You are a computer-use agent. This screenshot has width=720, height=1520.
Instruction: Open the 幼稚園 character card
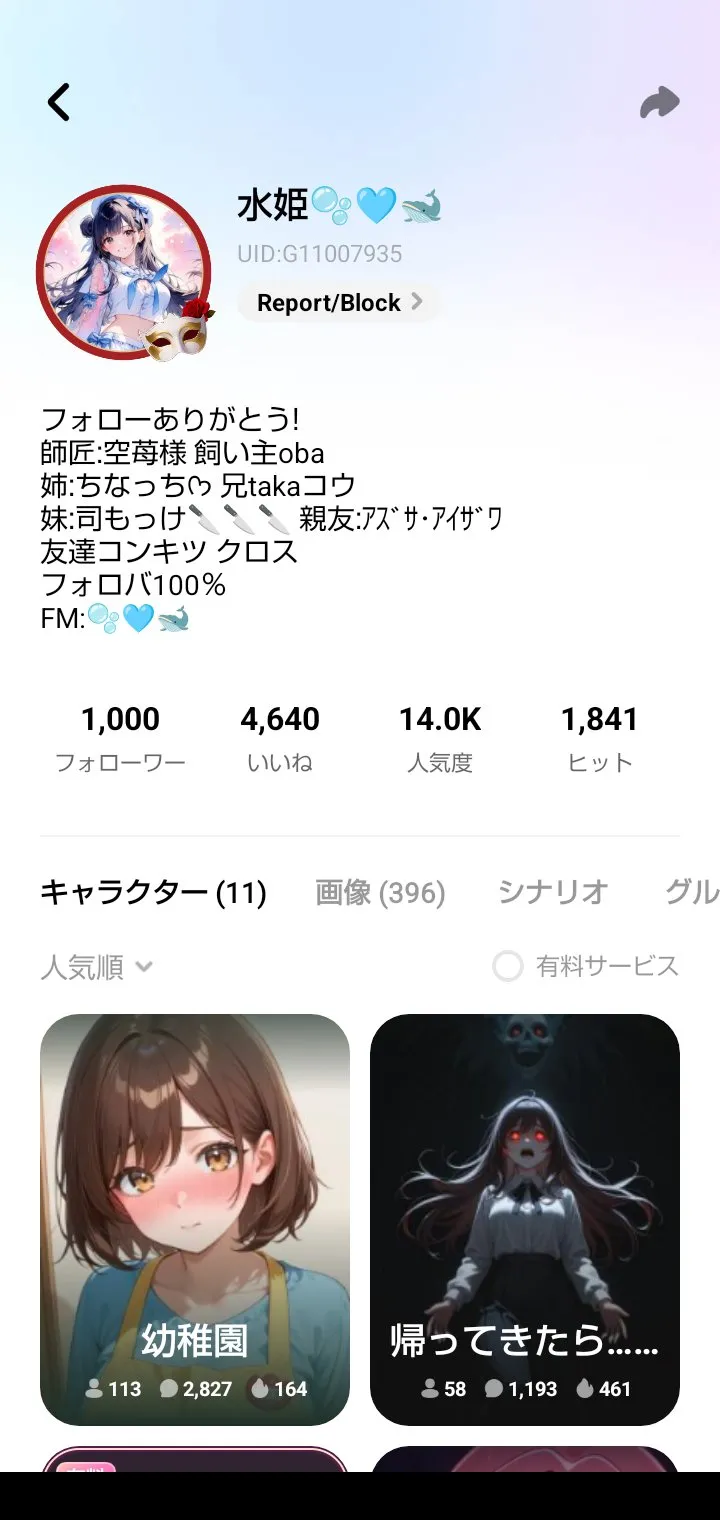pyautogui.click(x=195, y=1219)
